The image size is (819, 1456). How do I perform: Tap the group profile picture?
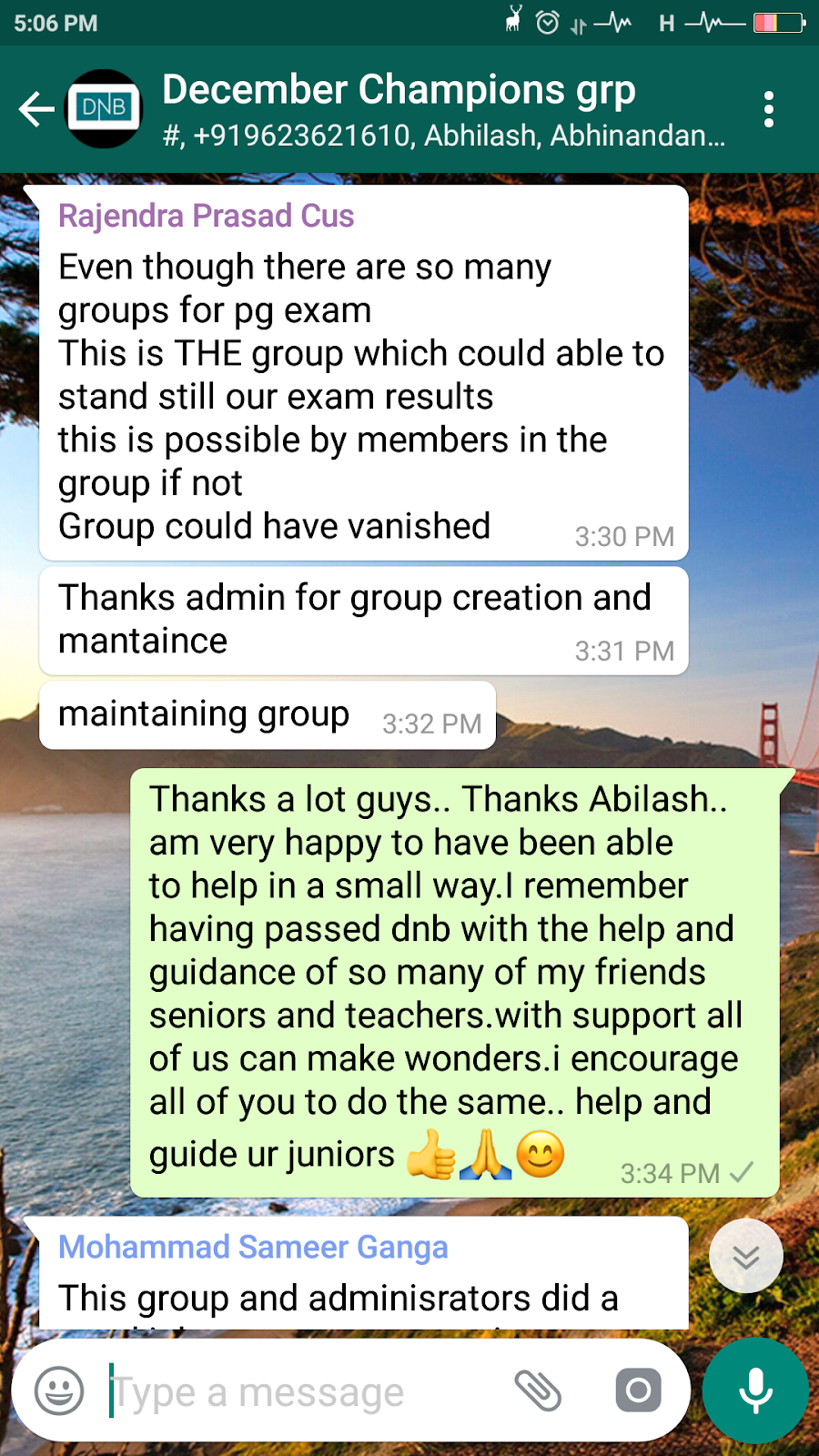(x=105, y=109)
